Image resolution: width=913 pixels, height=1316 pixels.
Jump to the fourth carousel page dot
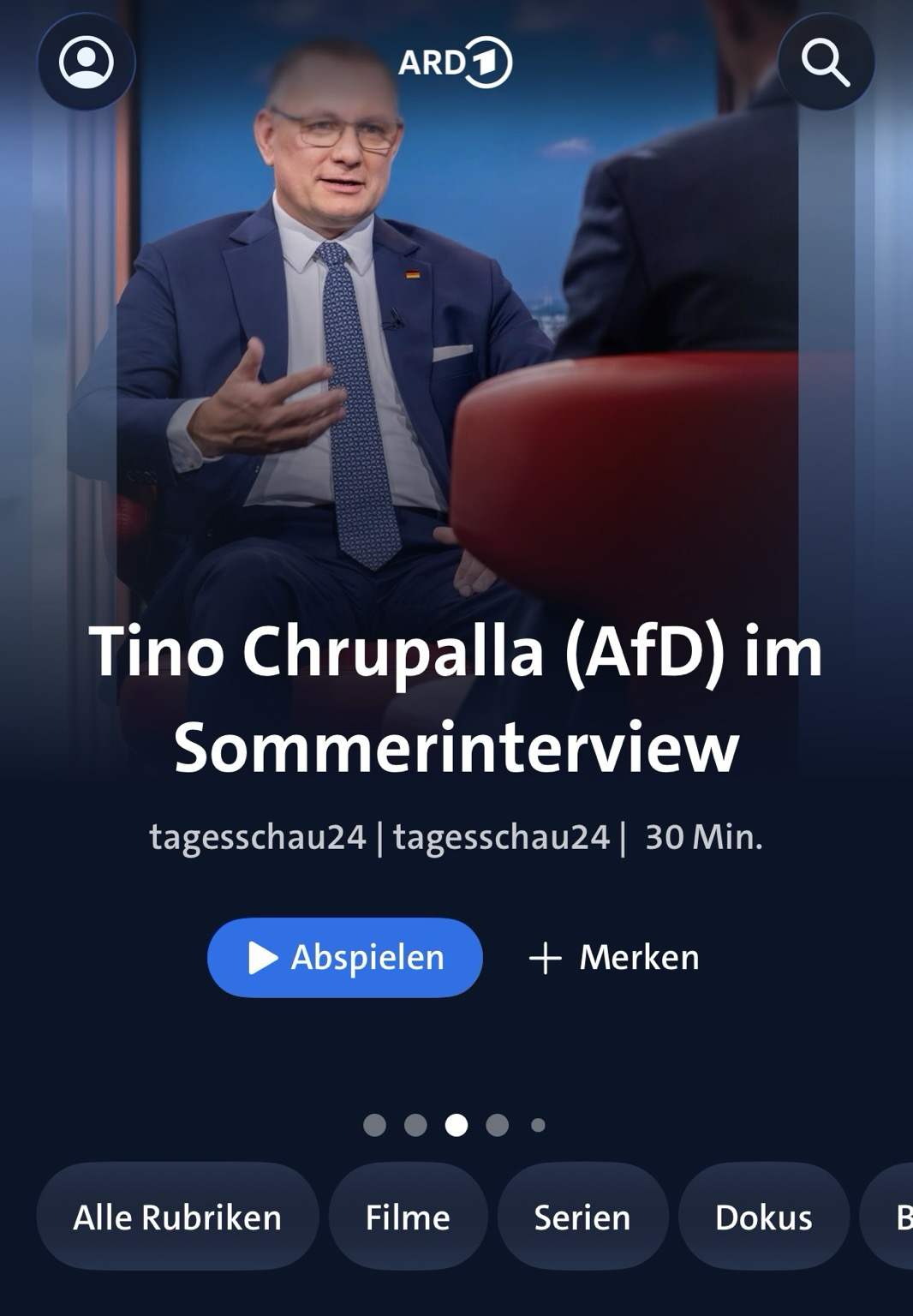pos(498,1125)
